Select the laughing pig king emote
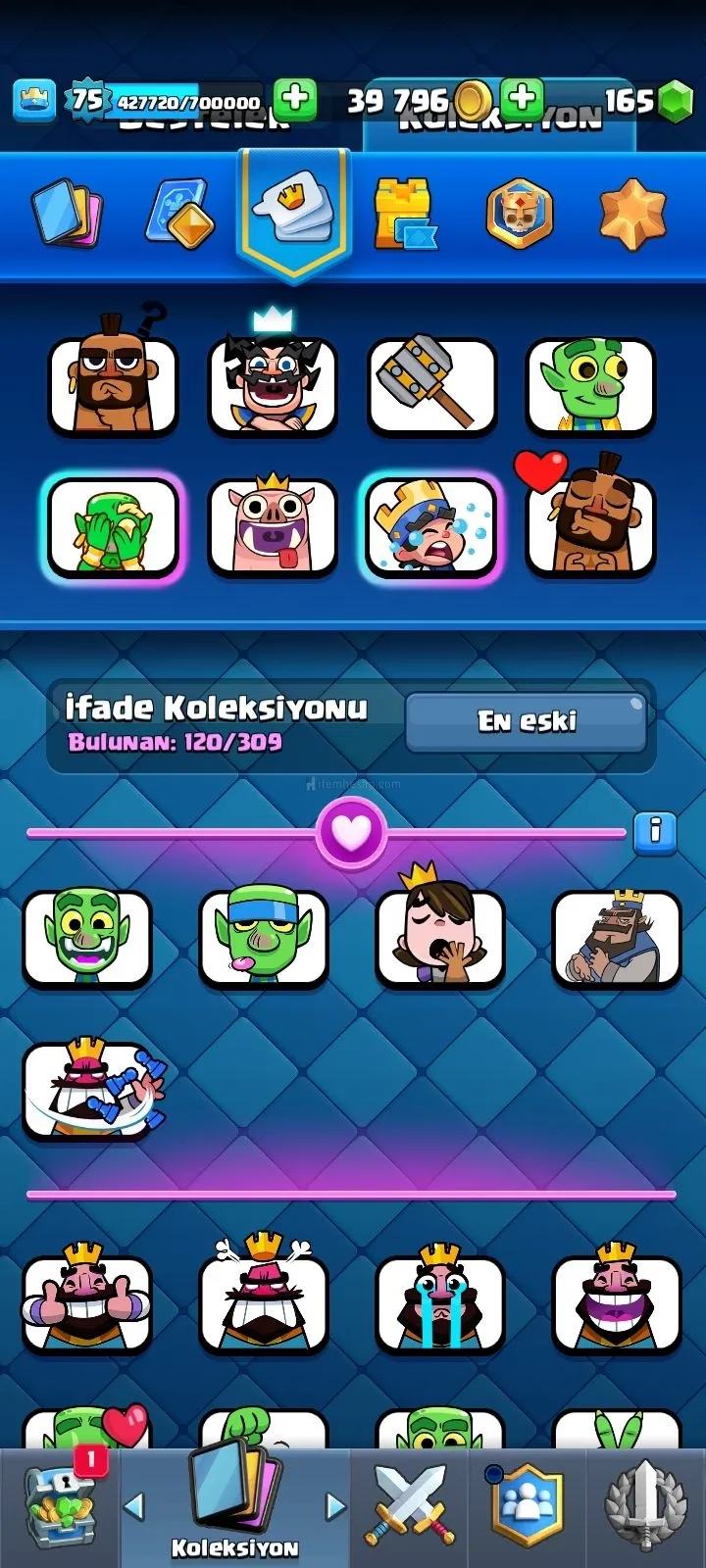Image resolution: width=706 pixels, height=1568 pixels. click(x=272, y=526)
